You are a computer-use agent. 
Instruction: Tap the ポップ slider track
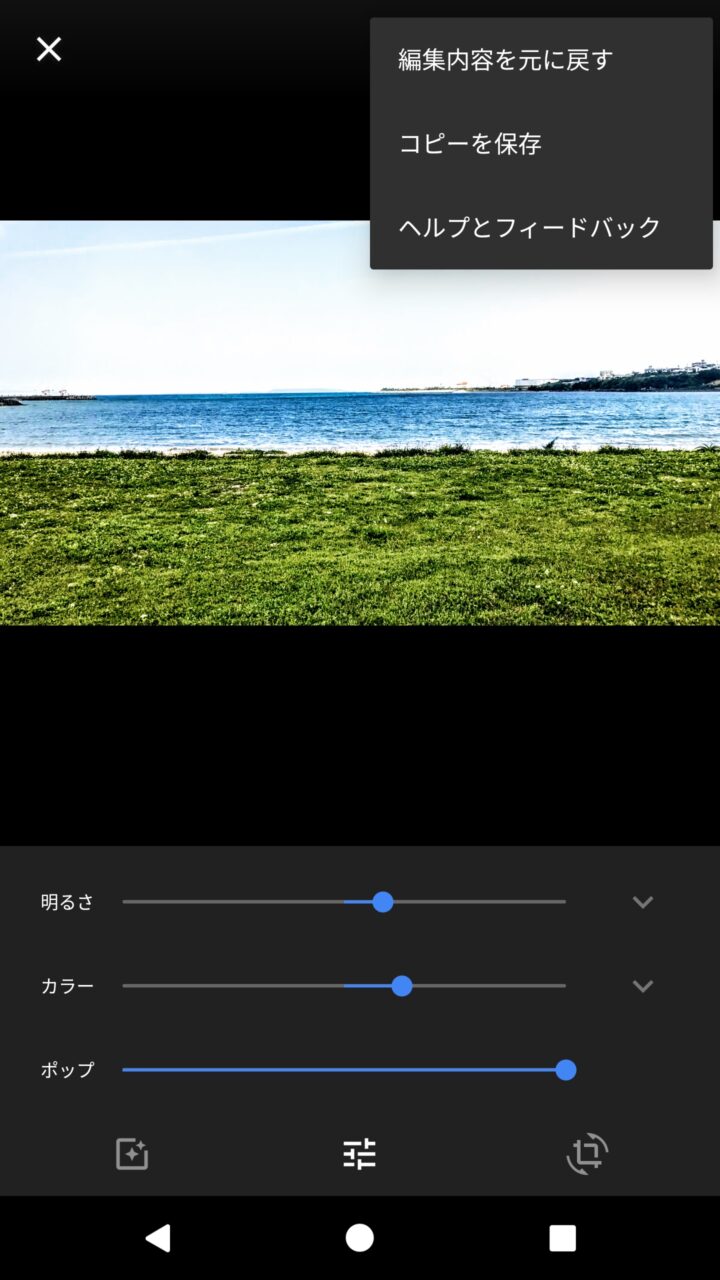343,1070
